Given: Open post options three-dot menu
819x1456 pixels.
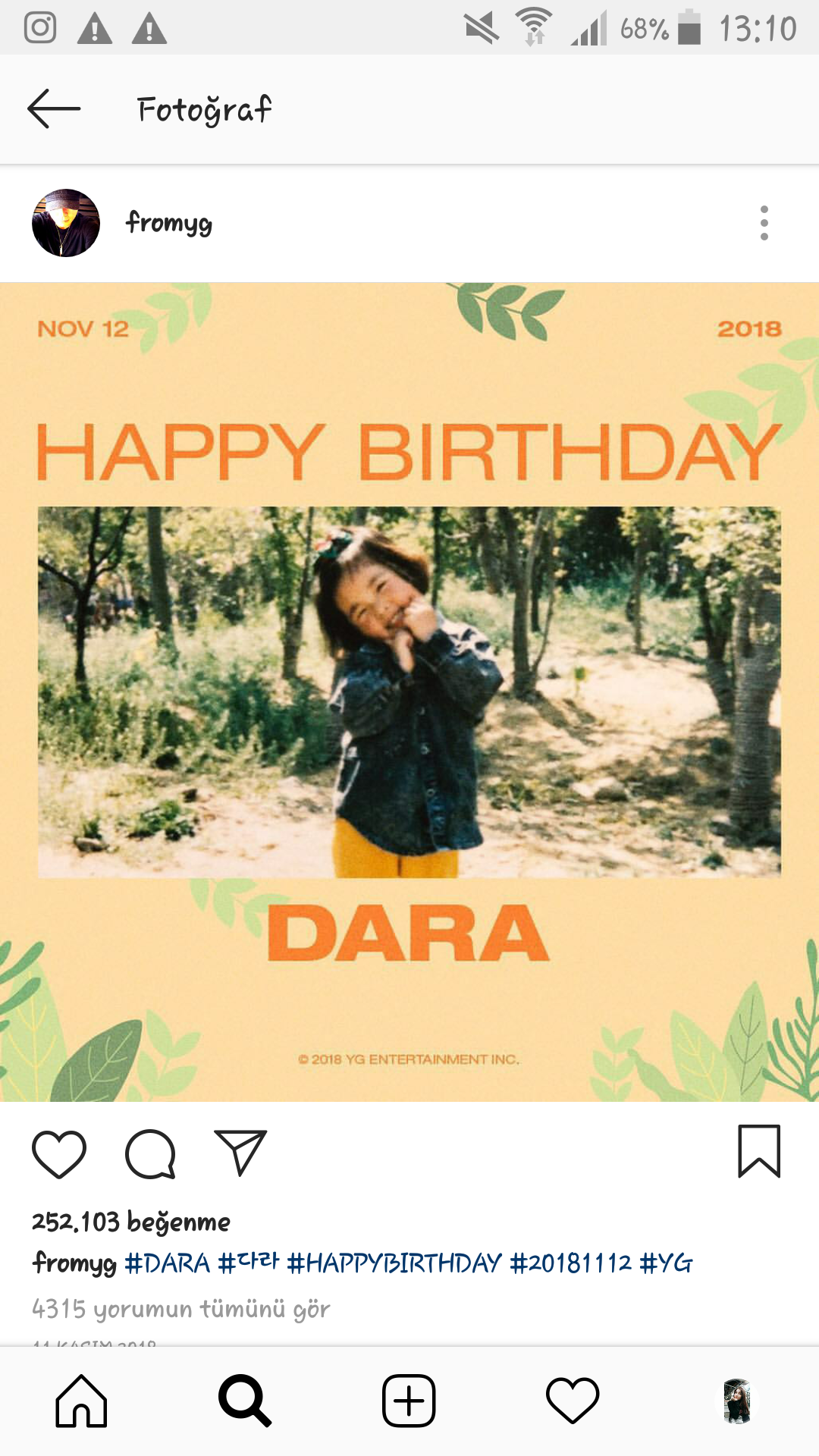Looking at the screenshot, I should [764, 223].
